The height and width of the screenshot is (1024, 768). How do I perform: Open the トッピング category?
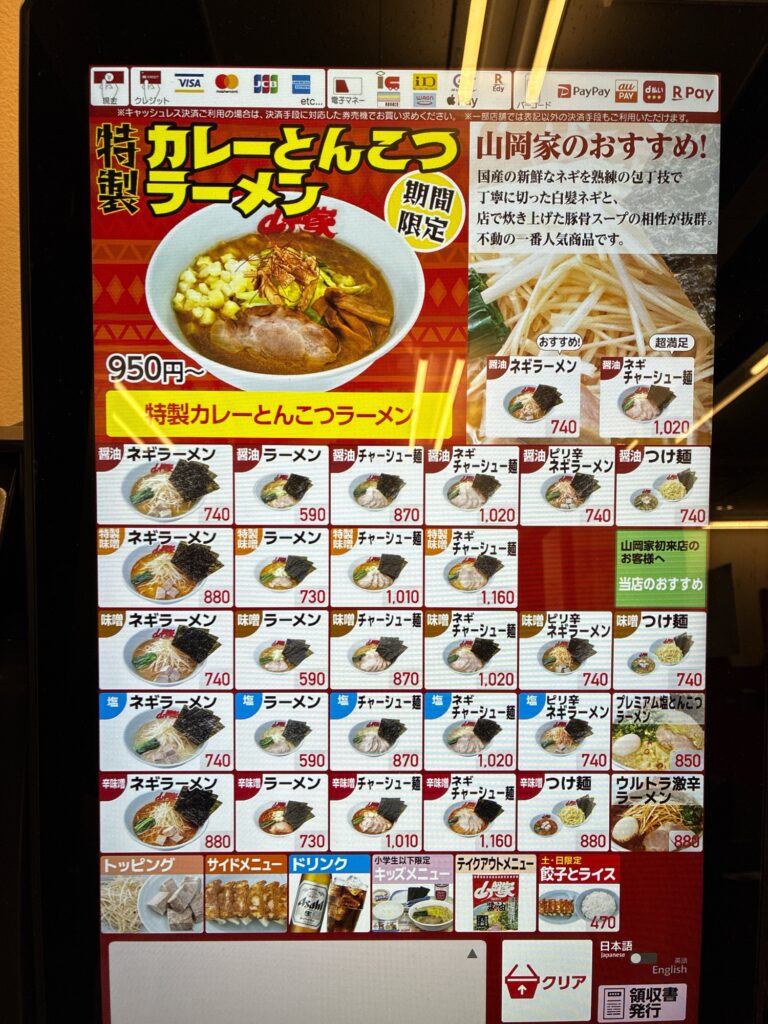pyautogui.click(x=151, y=893)
